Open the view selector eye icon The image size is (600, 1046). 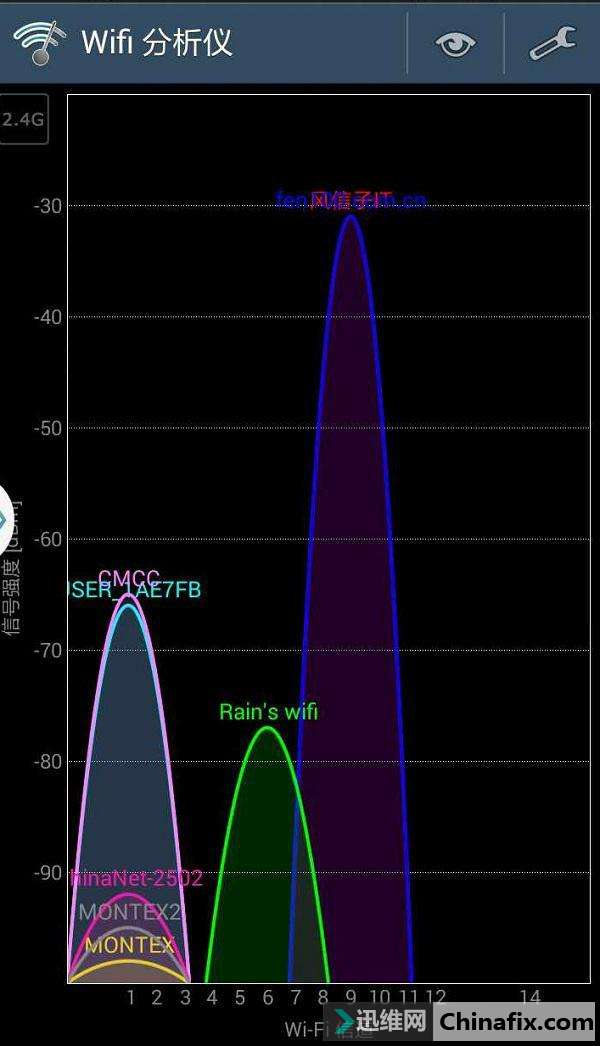455,44
